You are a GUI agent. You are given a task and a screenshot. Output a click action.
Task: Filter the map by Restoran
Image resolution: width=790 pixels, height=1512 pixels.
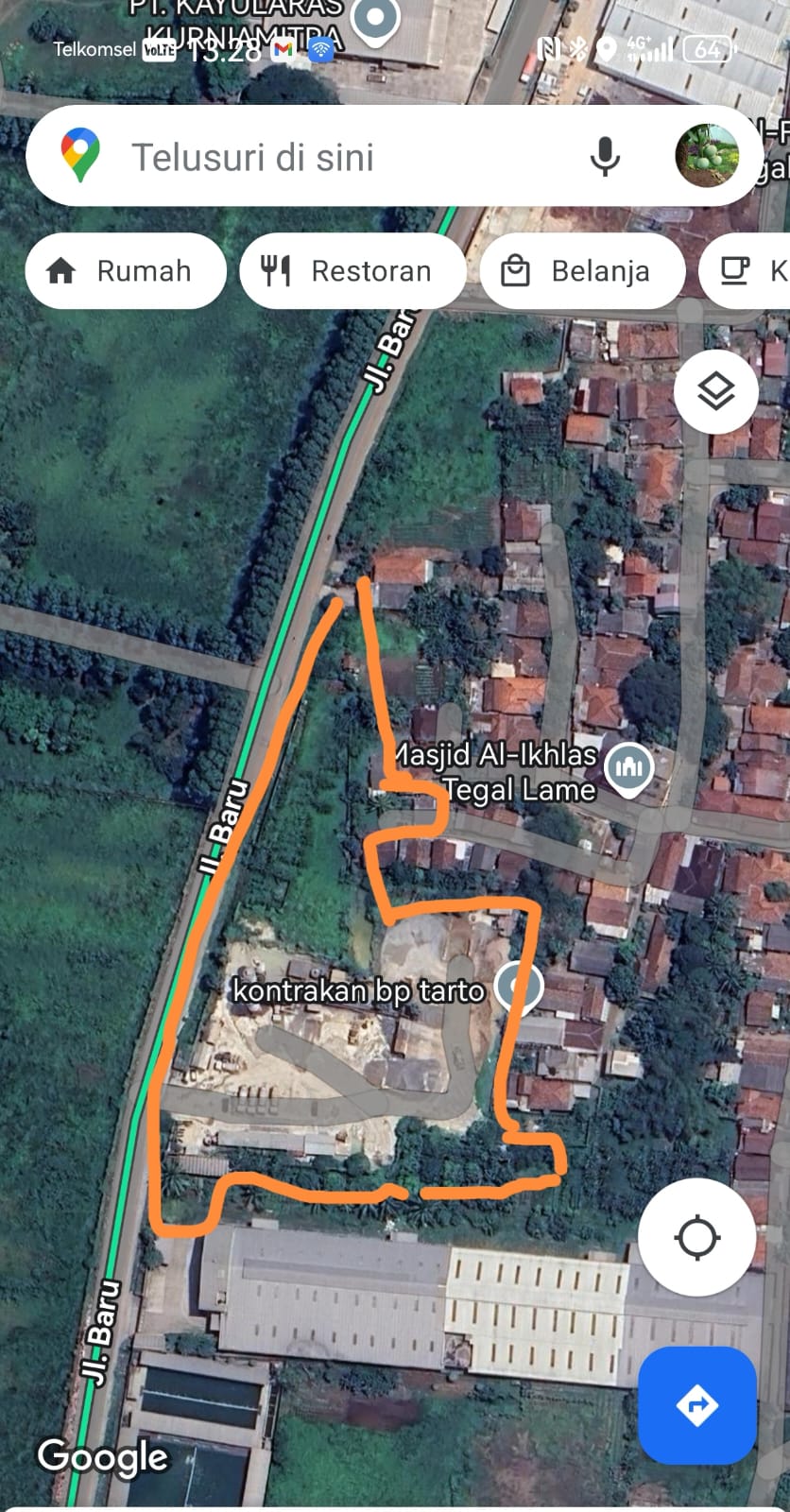click(352, 271)
